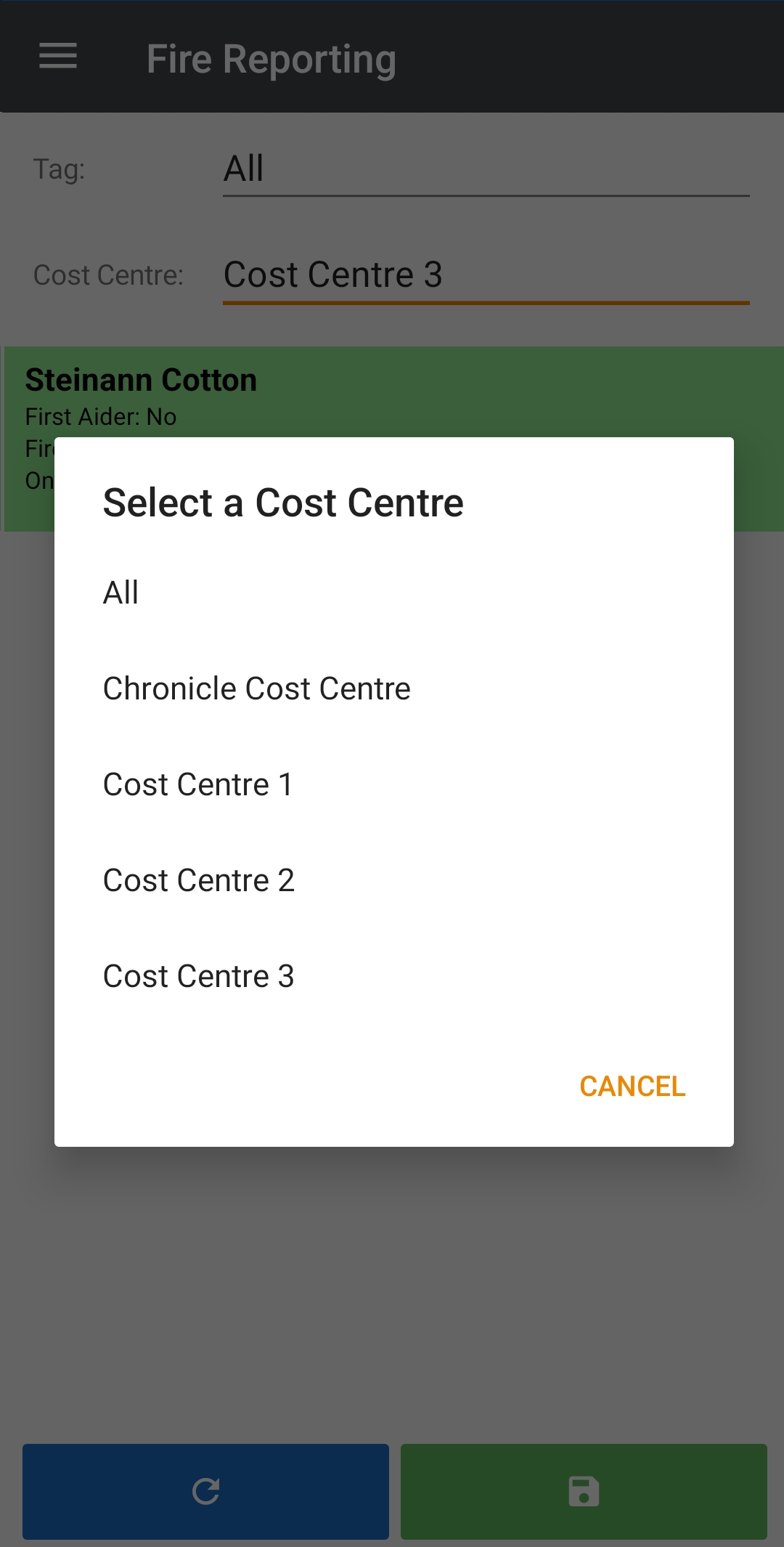Click the Tag field label
The image size is (784, 1547).
[59, 168]
